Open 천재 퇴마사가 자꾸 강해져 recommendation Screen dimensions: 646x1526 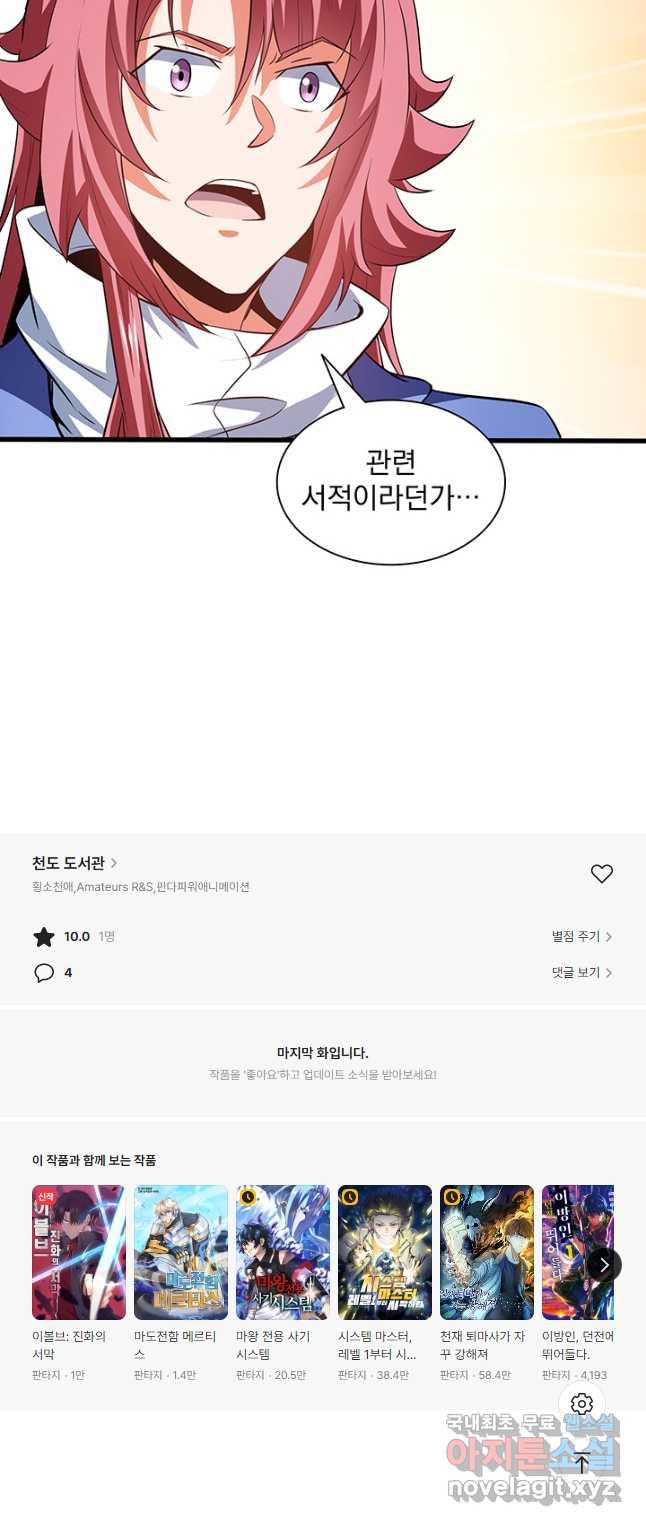coord(487,1252)
